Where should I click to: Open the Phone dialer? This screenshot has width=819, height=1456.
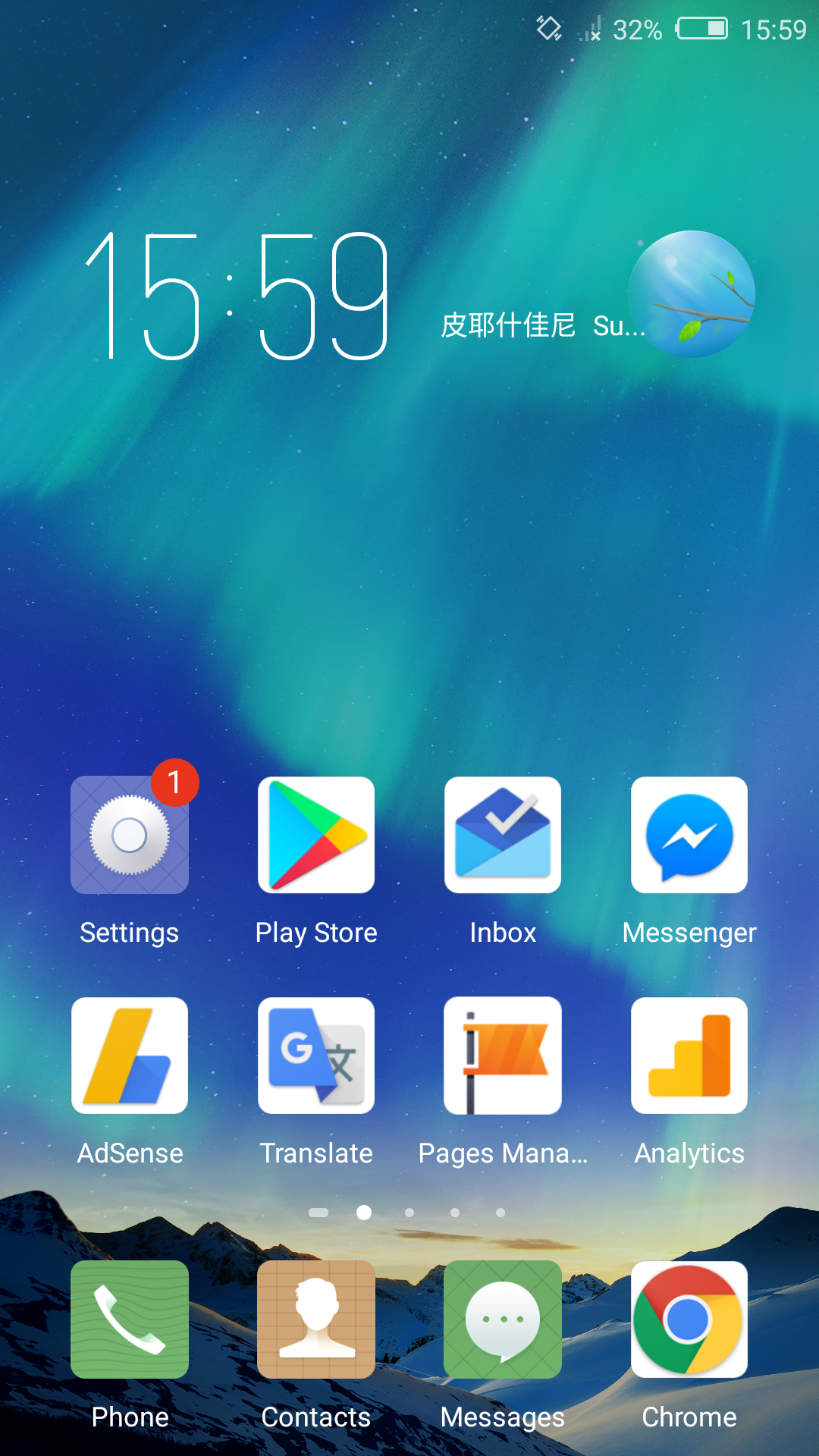130,1319
